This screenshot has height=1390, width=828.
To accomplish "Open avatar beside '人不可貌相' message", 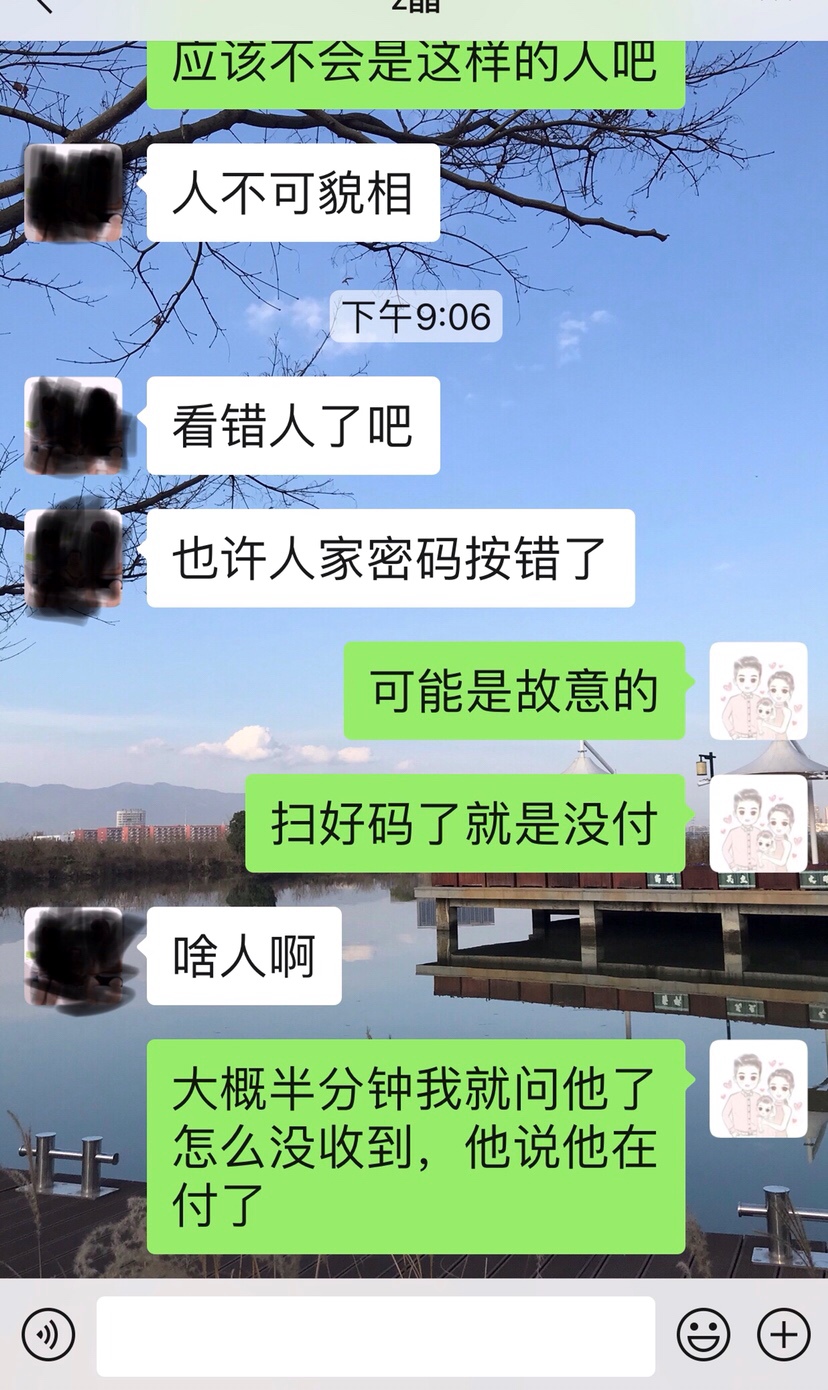I will [x=73, y=193].
